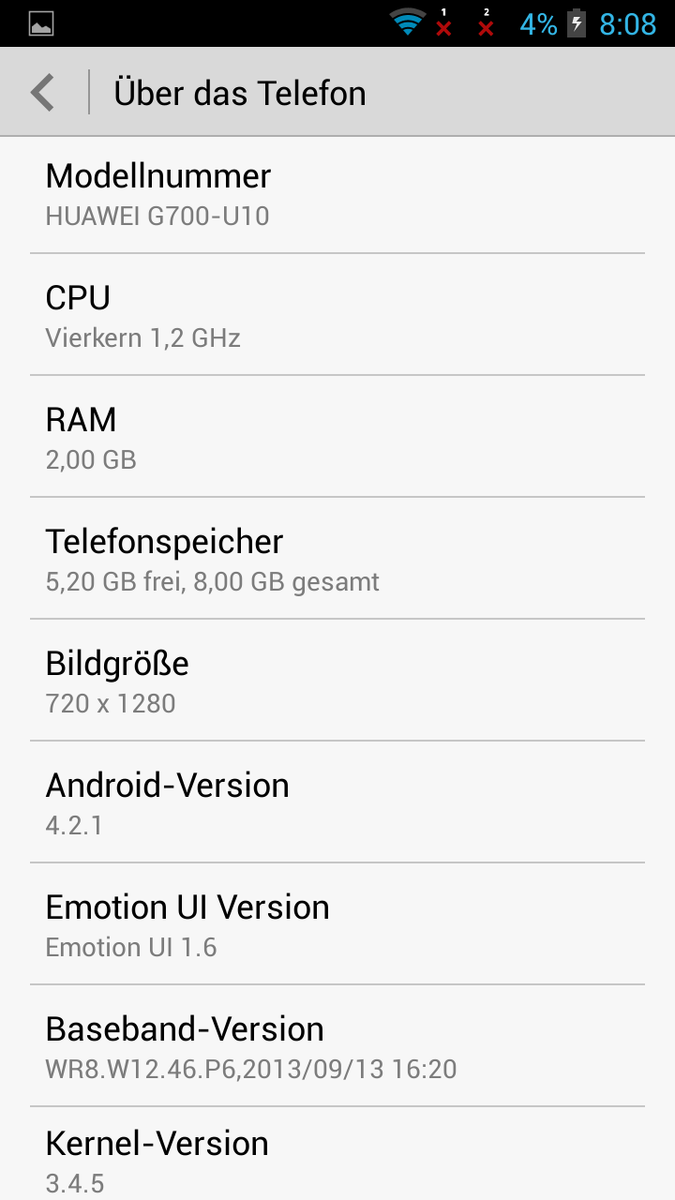
Task: Open the CPU entry
Action: tap(337, 315)
